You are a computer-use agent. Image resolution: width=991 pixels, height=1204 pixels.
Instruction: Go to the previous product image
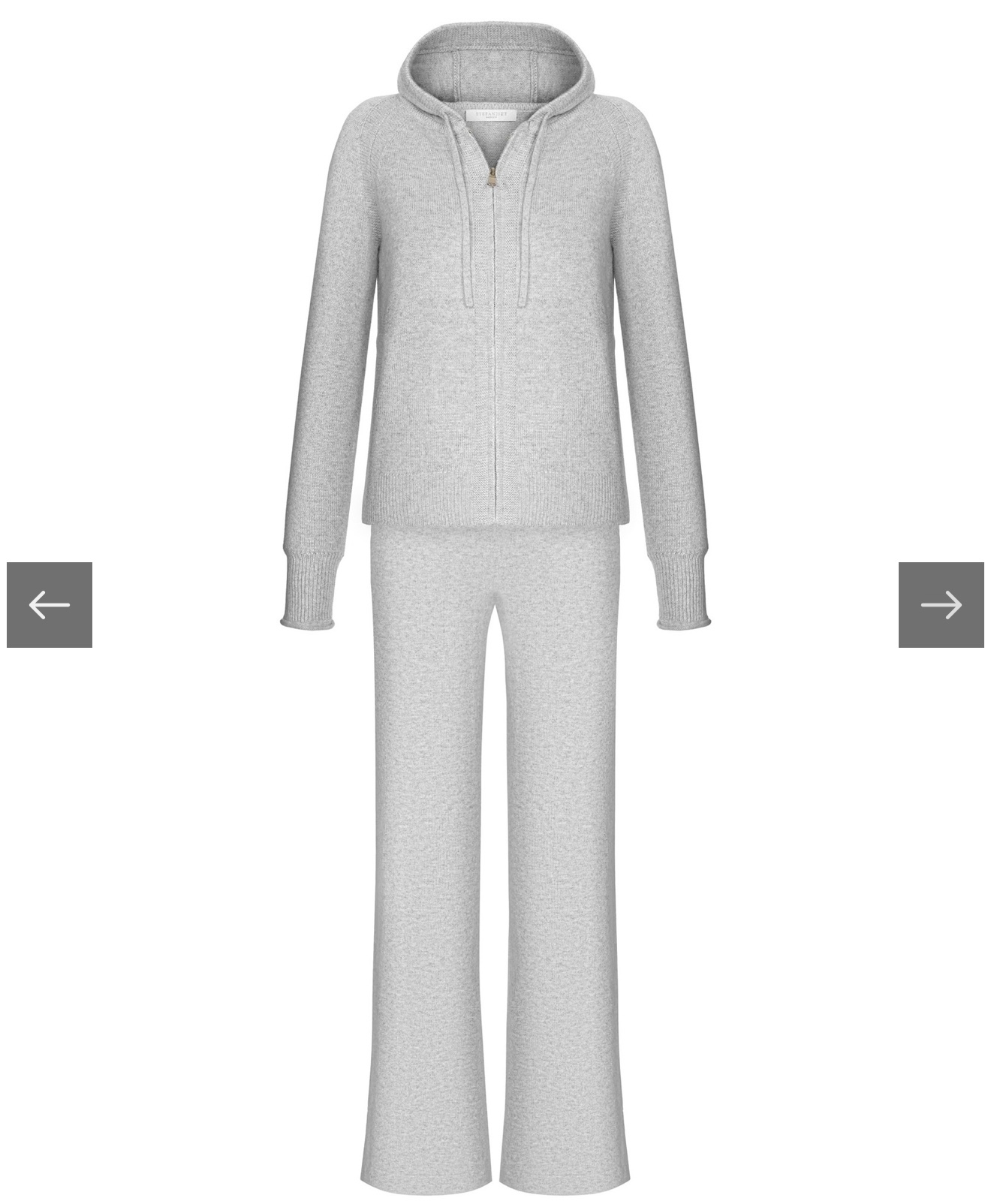click(x=50, y=604)
